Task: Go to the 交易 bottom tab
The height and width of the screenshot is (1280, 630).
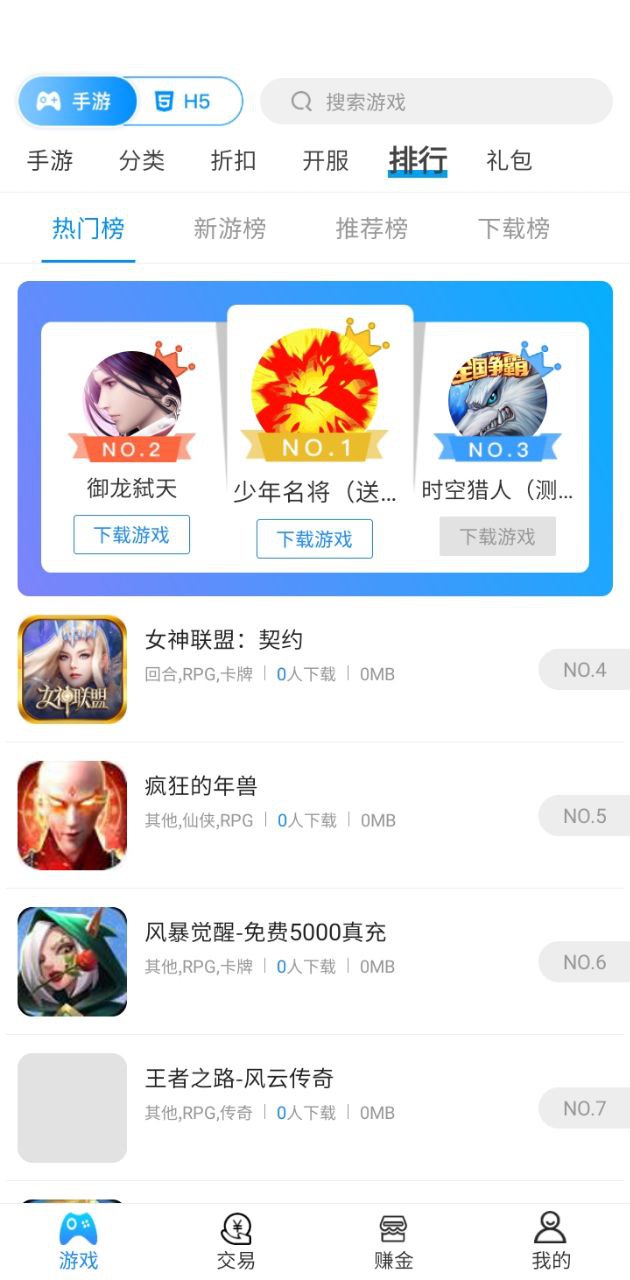Action: (236, 1241)
